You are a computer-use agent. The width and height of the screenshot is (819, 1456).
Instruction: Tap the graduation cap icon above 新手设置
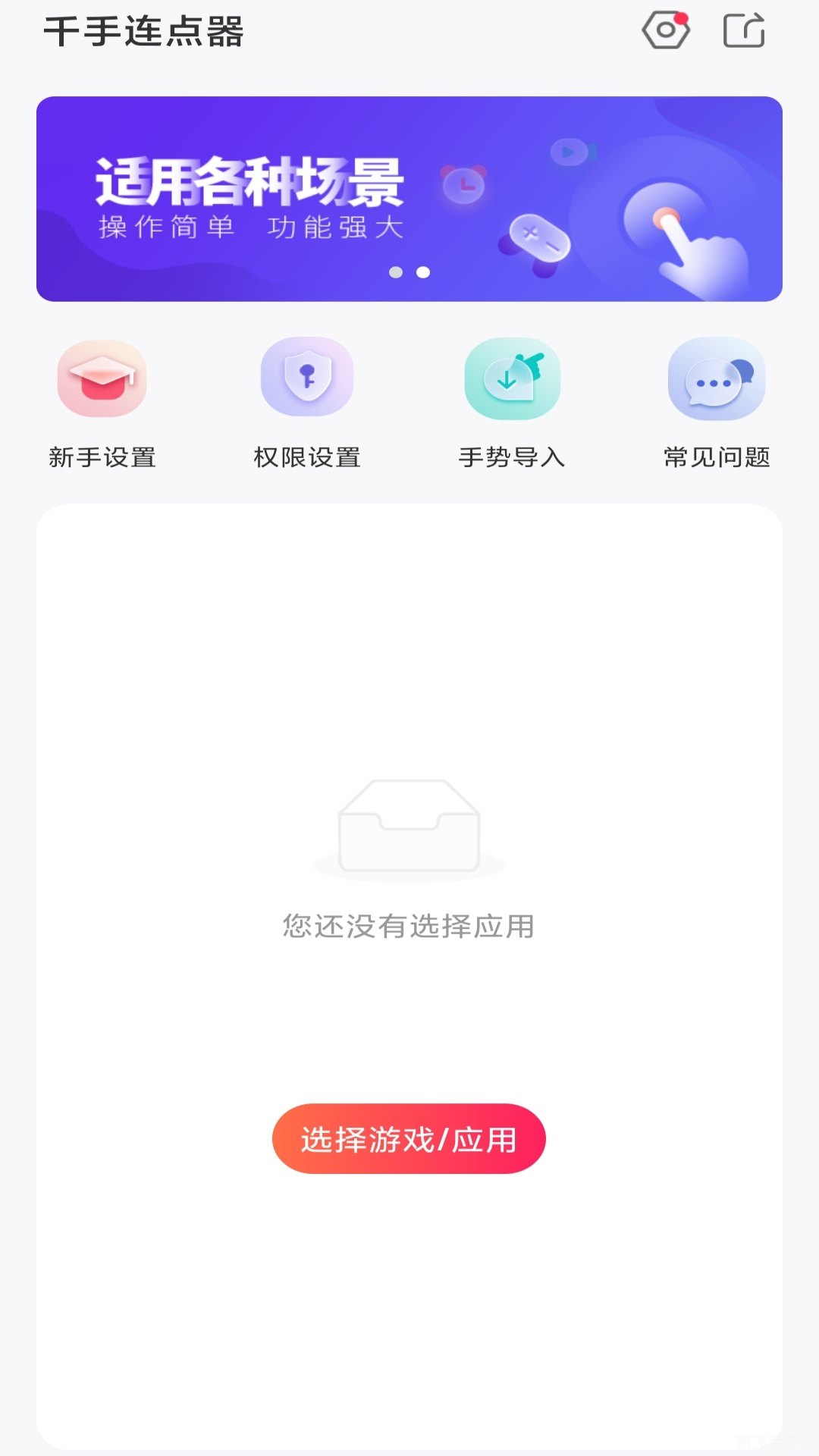coord(102,379)
